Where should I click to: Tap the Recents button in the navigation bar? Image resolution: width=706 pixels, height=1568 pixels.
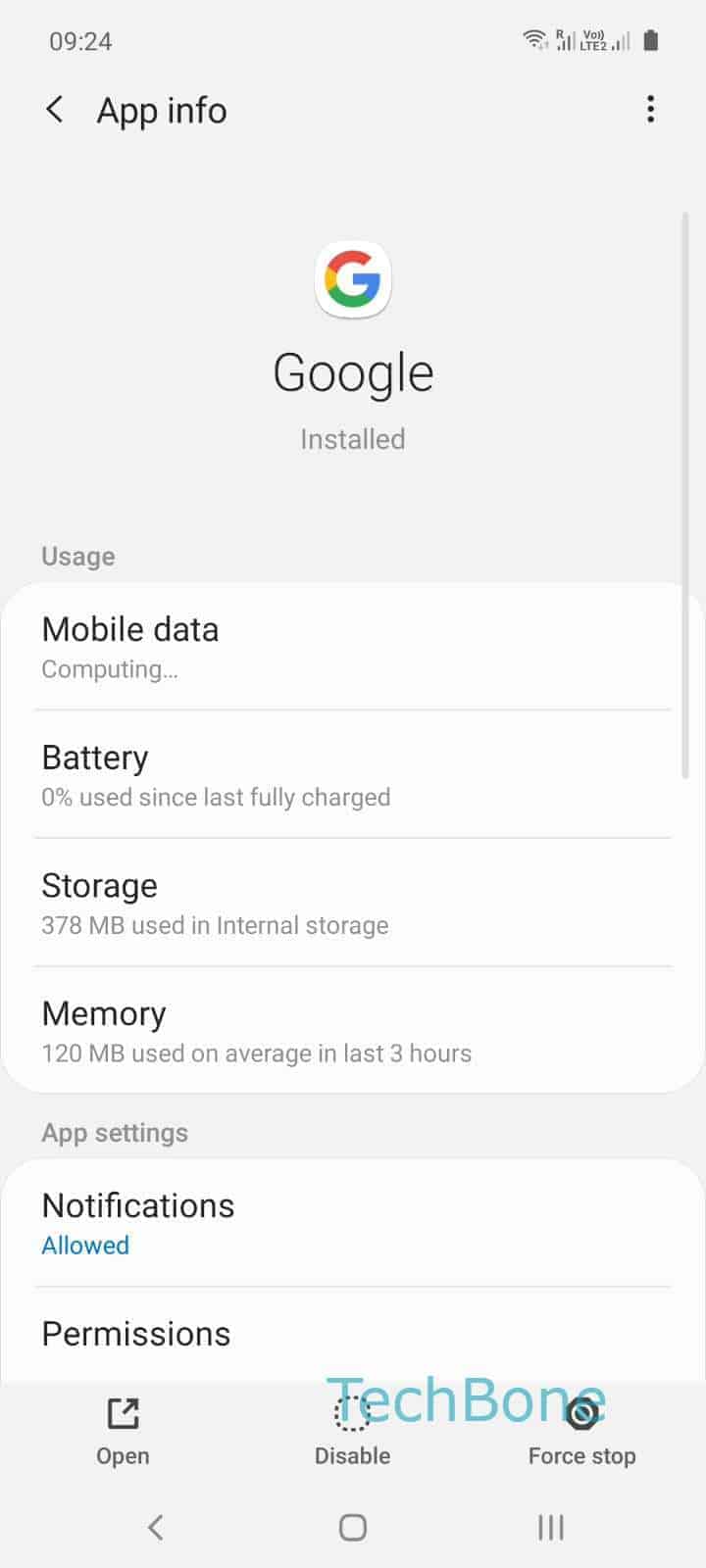(550, 1526)
